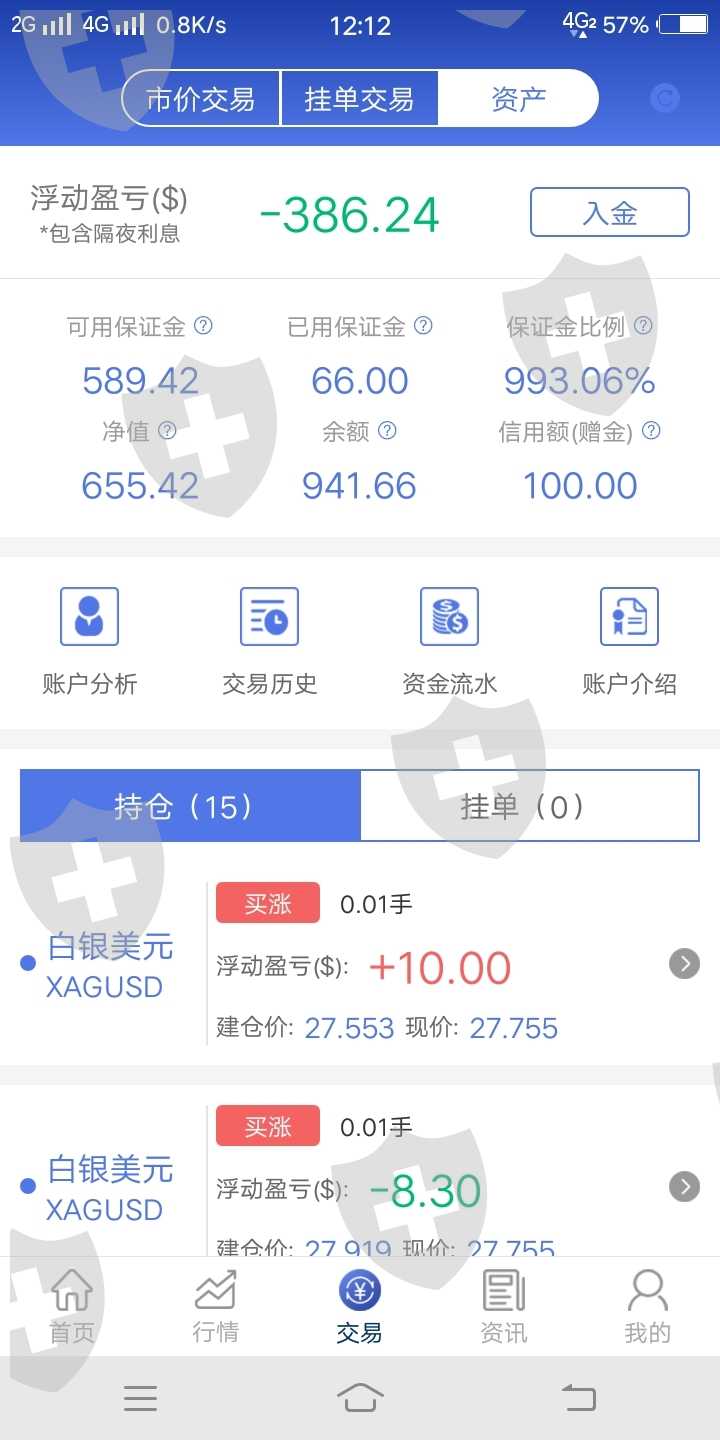Screen dimensions: 720x1440
Task: Tap the system back button
Action: pos(579,1397)
